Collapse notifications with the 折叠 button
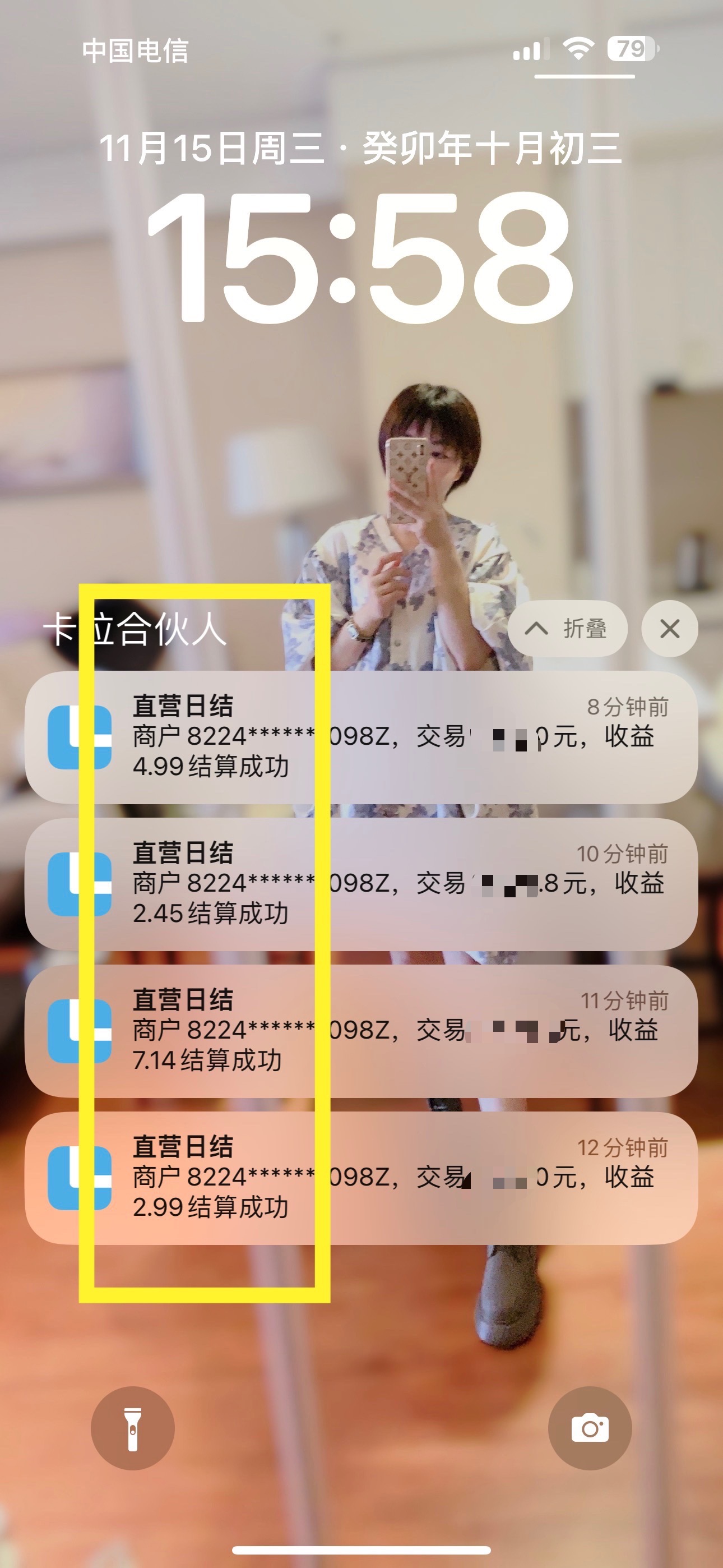723x1568 pixels. click(567, 629)
